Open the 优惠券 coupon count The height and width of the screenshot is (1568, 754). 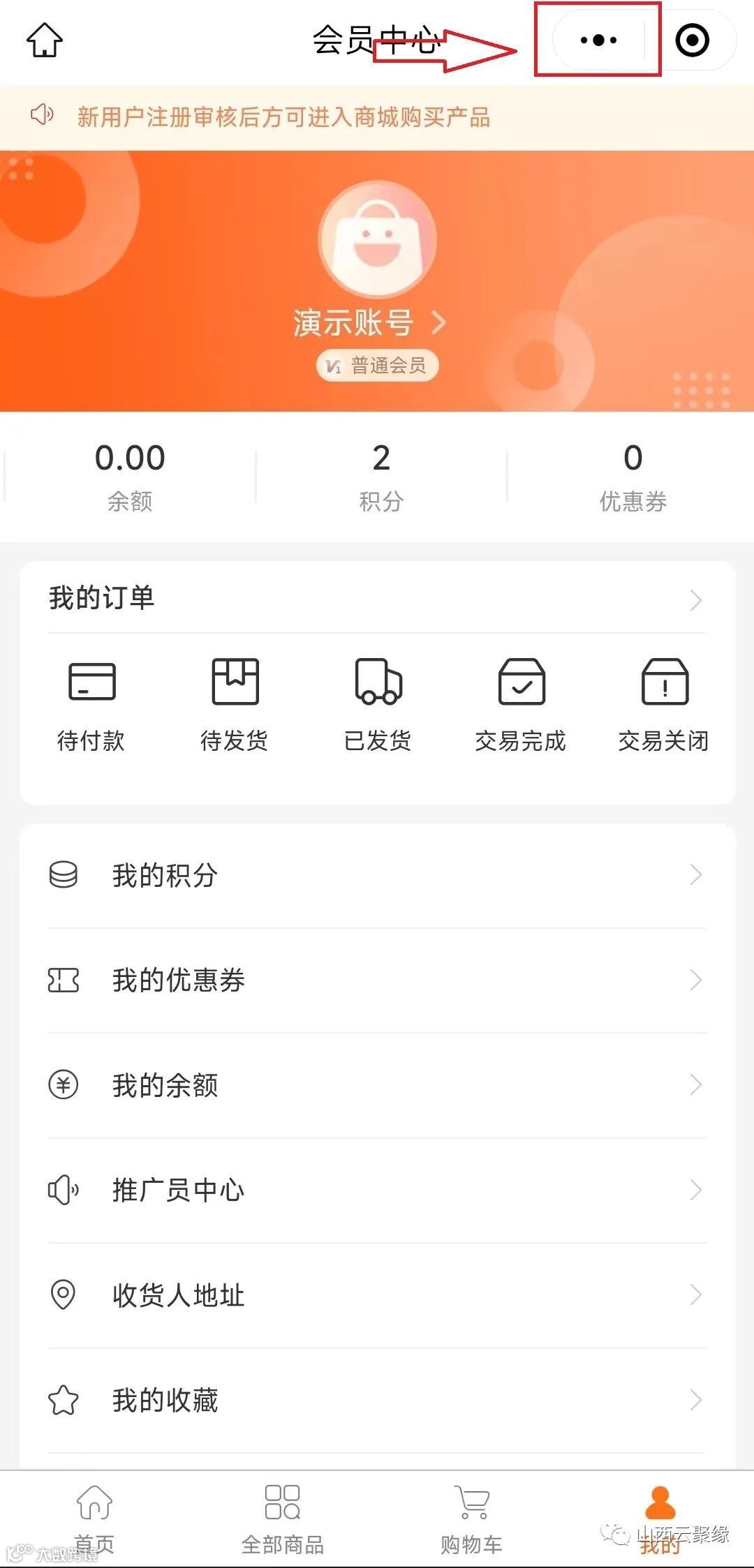[x=633, y=476]
